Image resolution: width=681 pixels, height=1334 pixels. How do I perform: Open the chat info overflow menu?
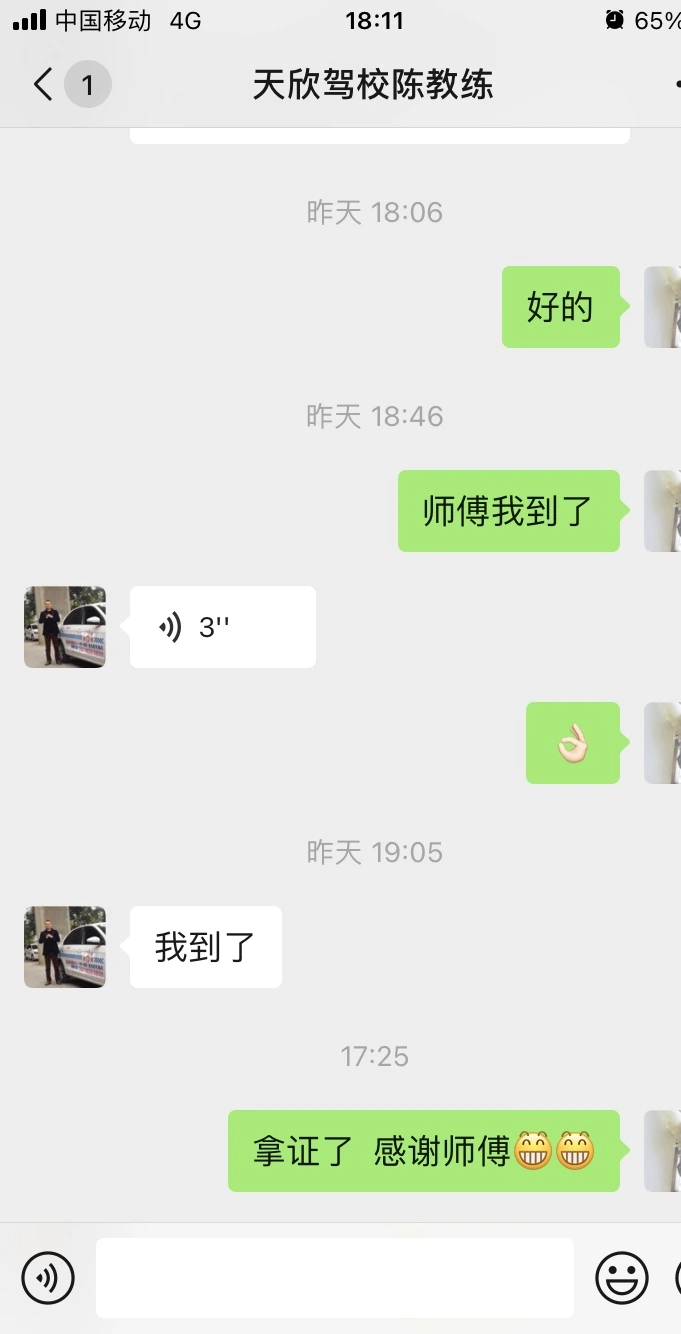677,85
